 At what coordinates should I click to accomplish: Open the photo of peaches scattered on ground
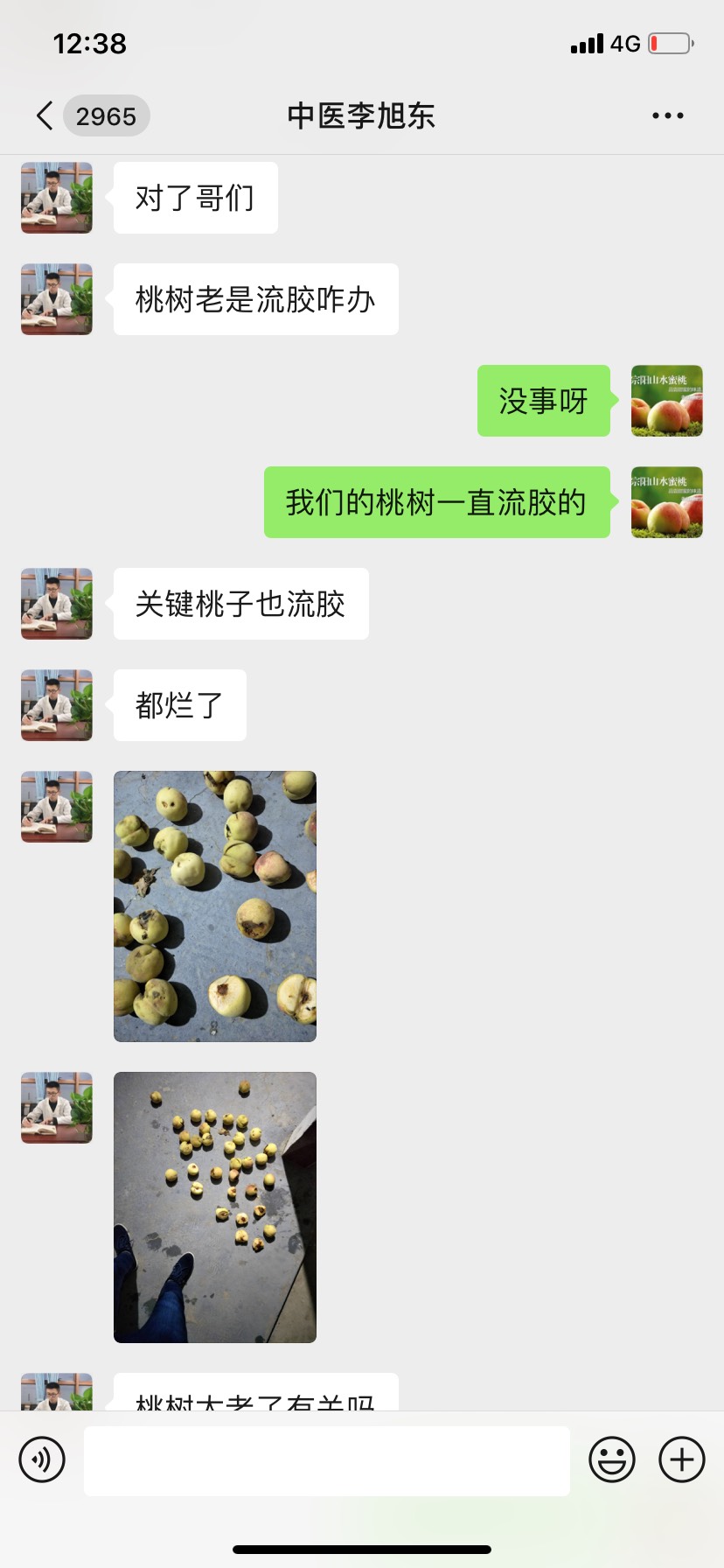(215, 1207)
